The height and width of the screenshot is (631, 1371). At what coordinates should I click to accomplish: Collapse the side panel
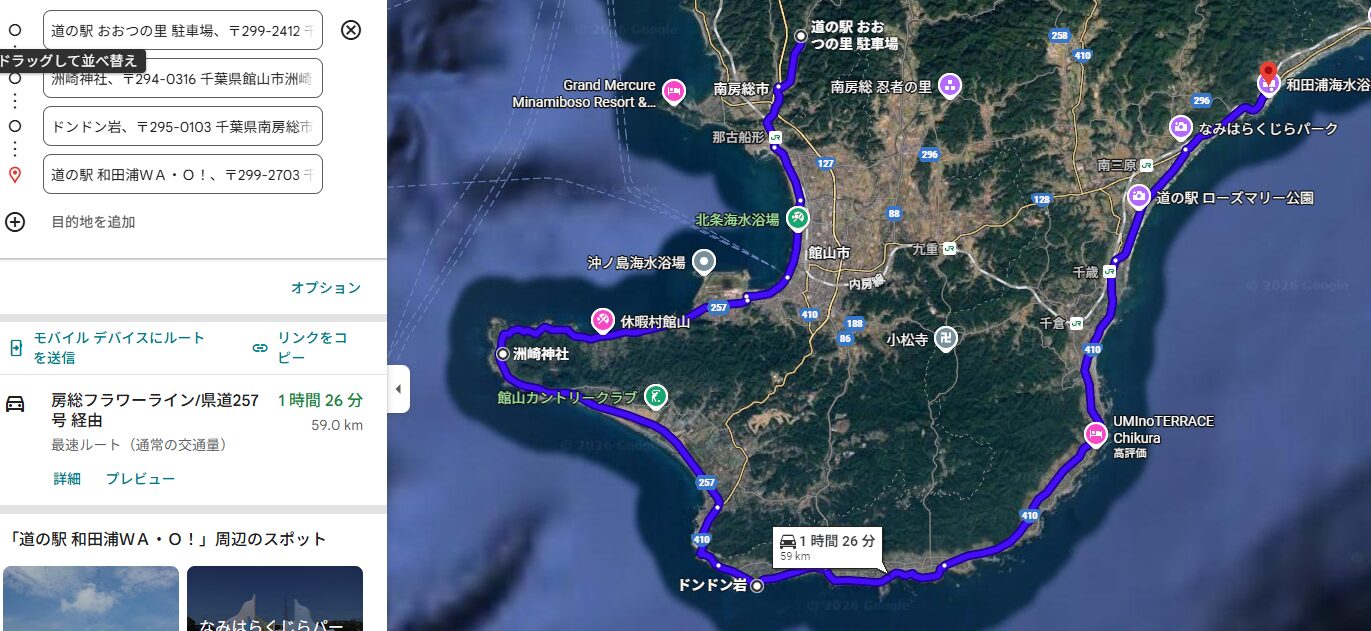[398, 389]
